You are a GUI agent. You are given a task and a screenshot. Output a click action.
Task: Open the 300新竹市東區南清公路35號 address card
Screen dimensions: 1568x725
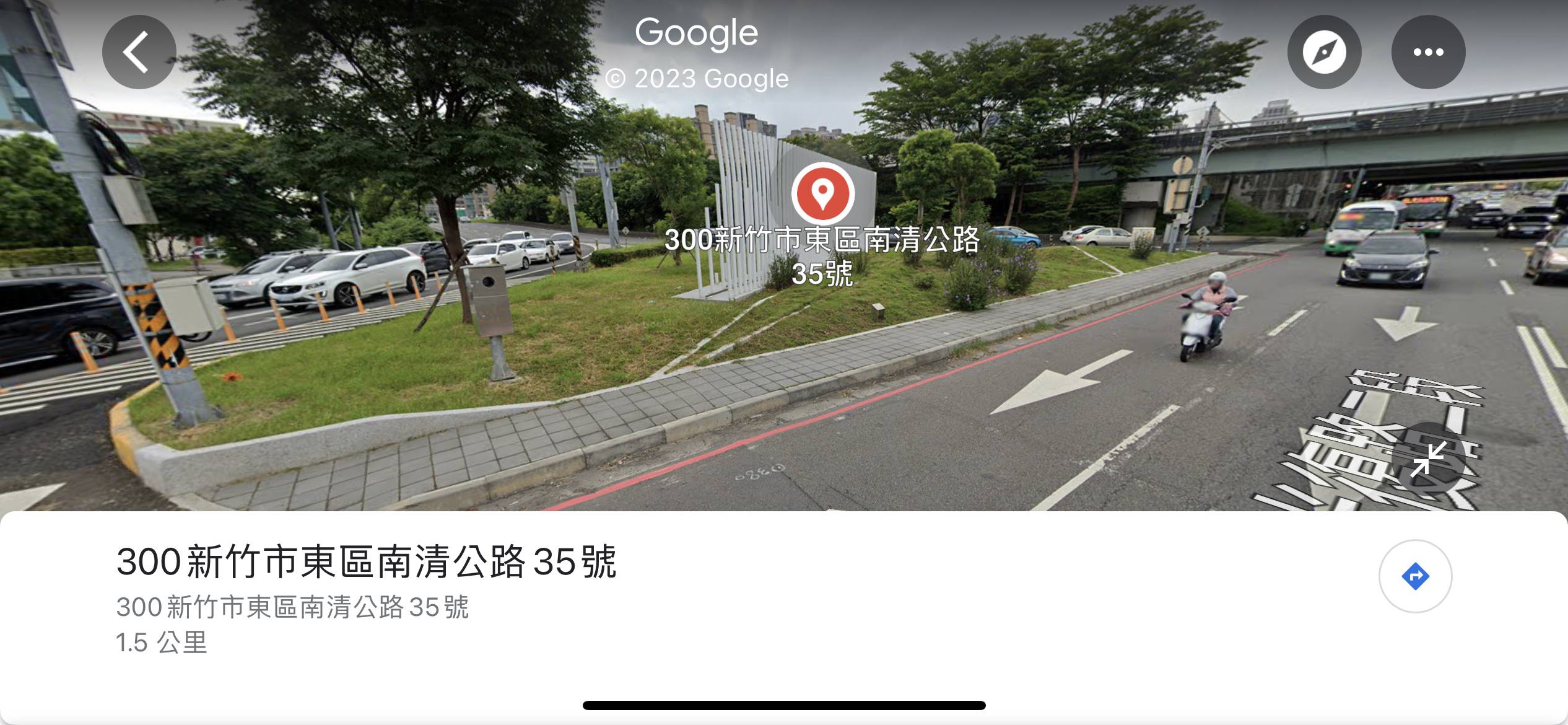[367, 562]
